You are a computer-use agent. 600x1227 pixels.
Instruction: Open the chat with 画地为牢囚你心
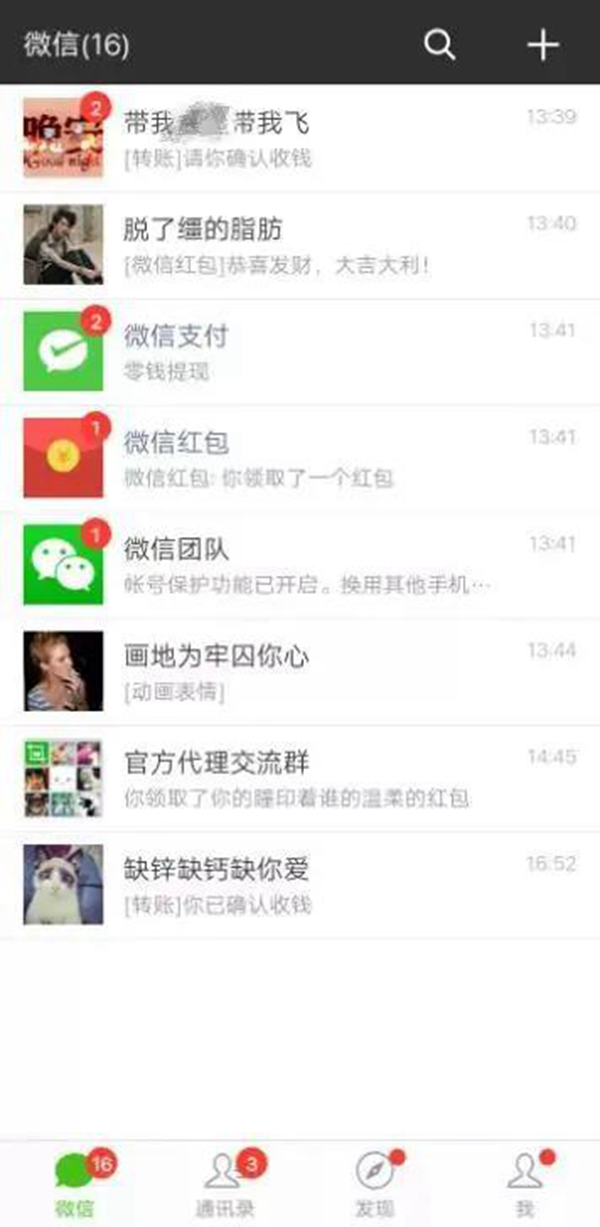click(x=300, y=672)
